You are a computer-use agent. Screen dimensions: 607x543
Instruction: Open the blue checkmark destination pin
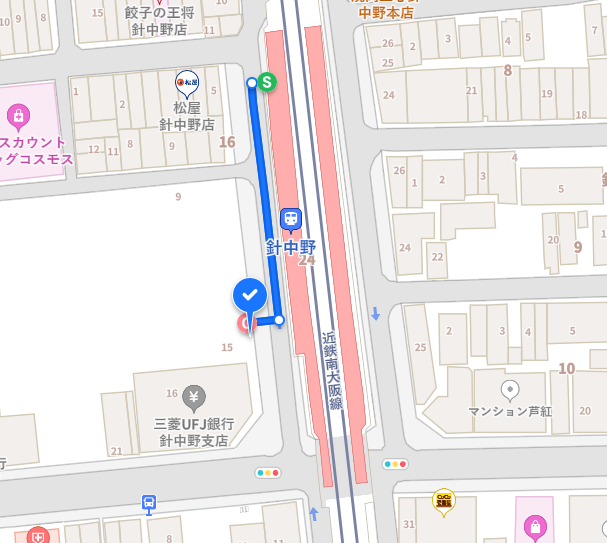coord(250,297)
